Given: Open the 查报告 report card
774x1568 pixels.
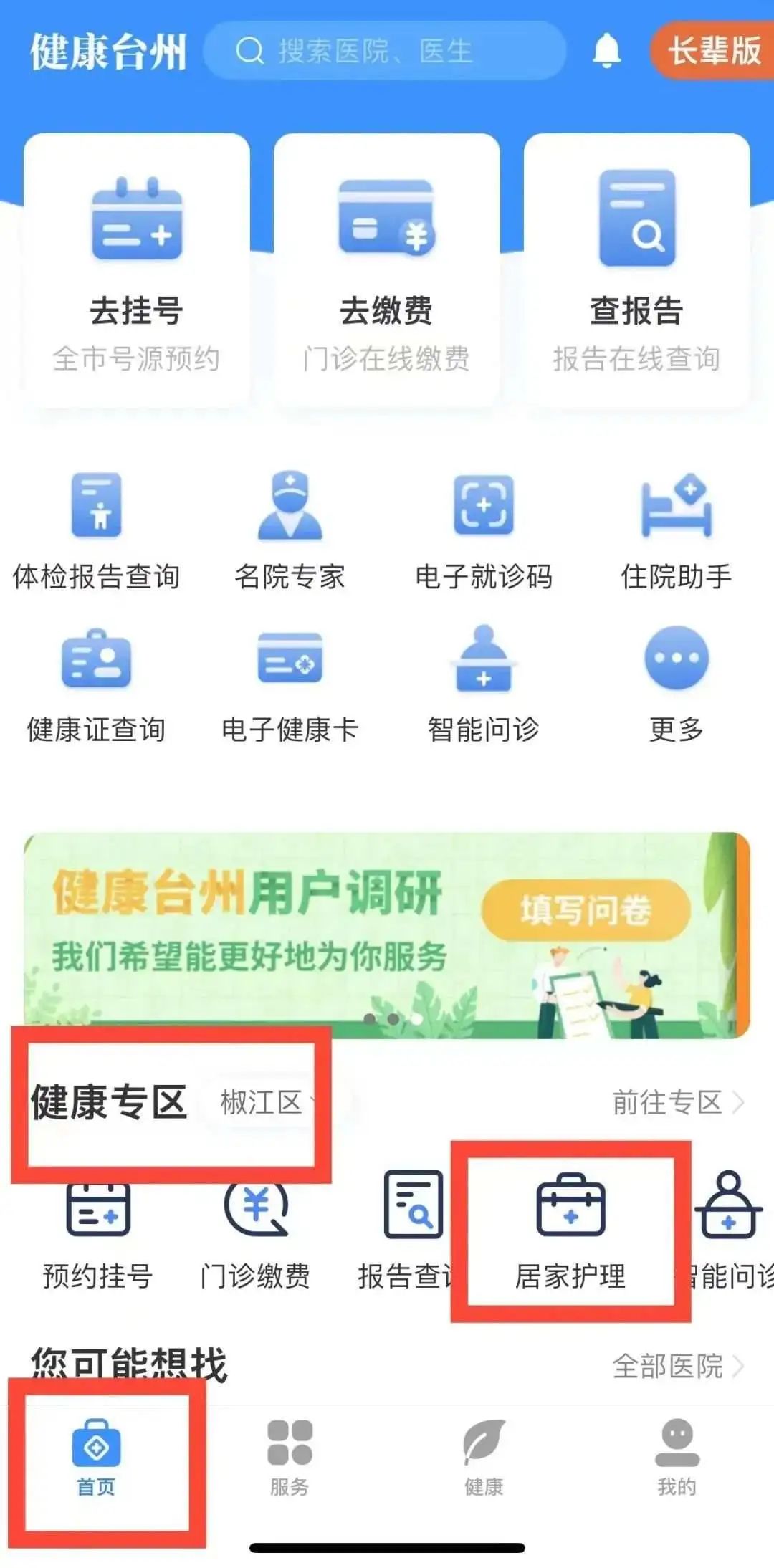Looking at the screenshot, I should [x=636, y=272].
